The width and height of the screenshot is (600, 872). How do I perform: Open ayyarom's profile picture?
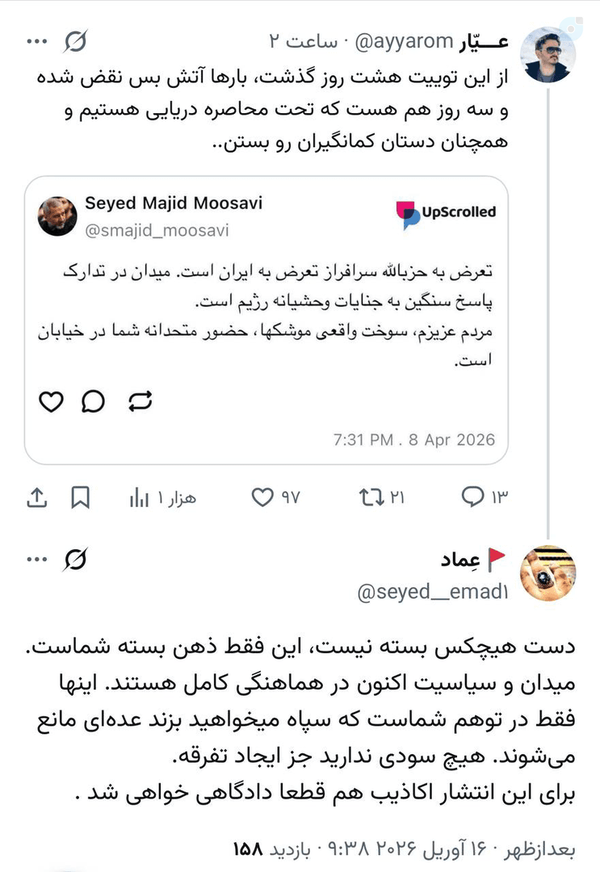[x=548, y=54]
